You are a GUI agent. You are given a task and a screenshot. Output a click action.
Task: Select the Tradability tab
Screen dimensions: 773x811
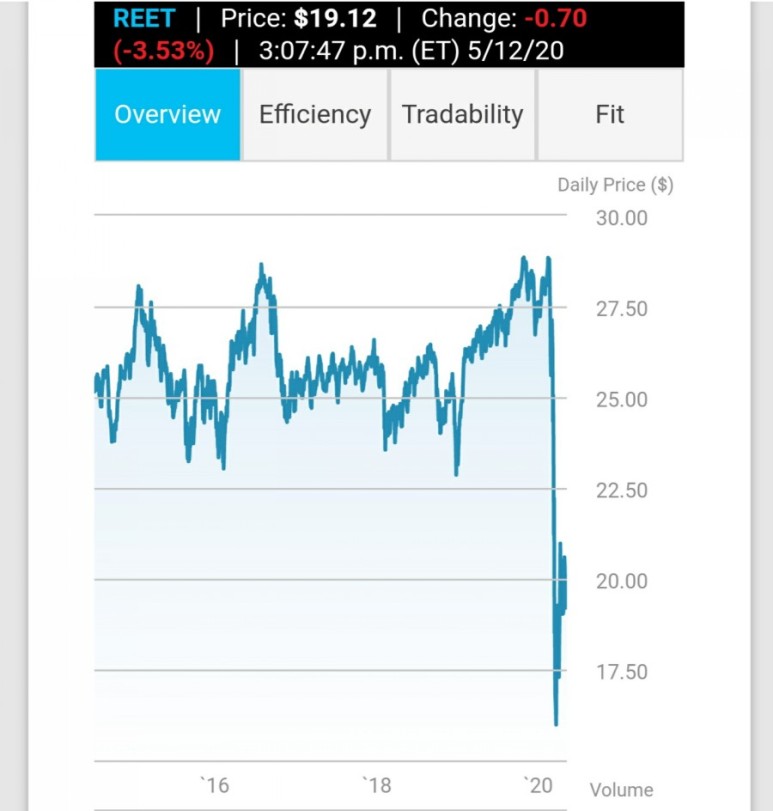click(x=462, y=114)
